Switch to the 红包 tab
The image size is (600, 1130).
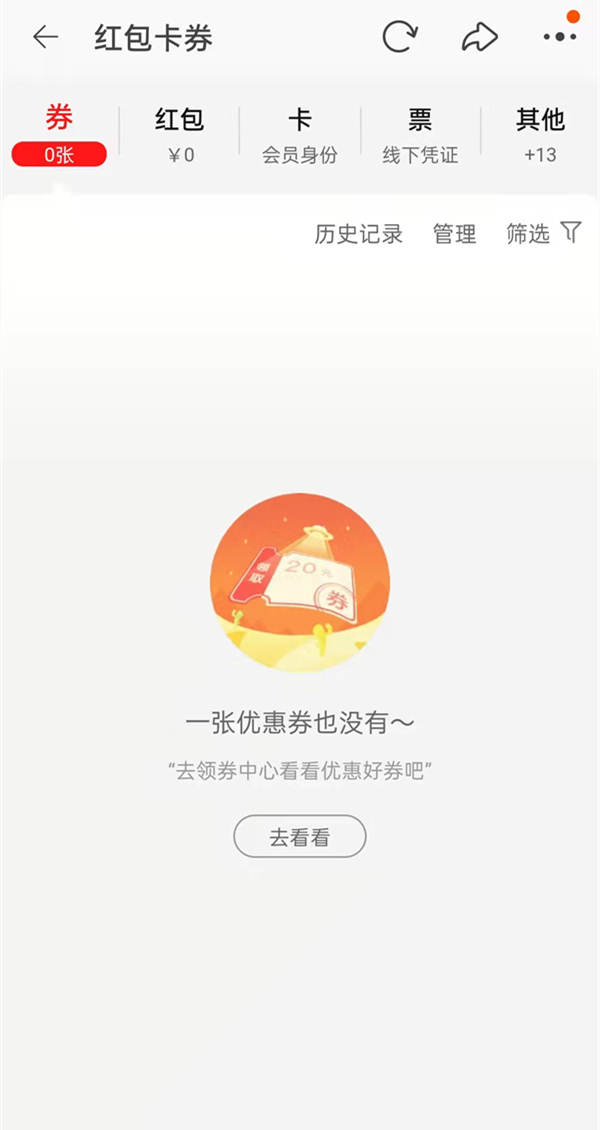pos(180,134)
